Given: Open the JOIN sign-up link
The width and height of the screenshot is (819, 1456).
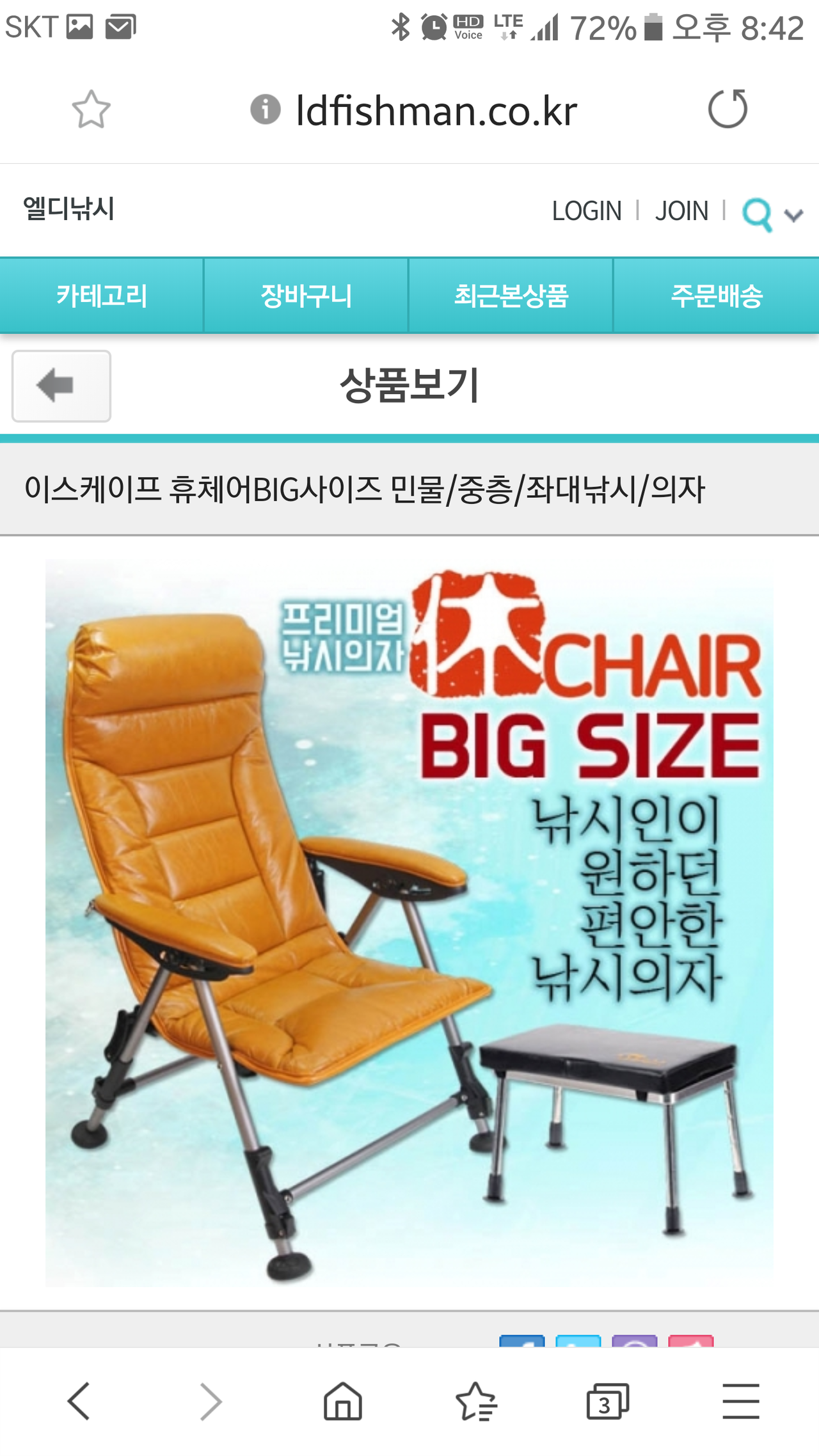Looking at the screenshot, I should click(681, 211).
